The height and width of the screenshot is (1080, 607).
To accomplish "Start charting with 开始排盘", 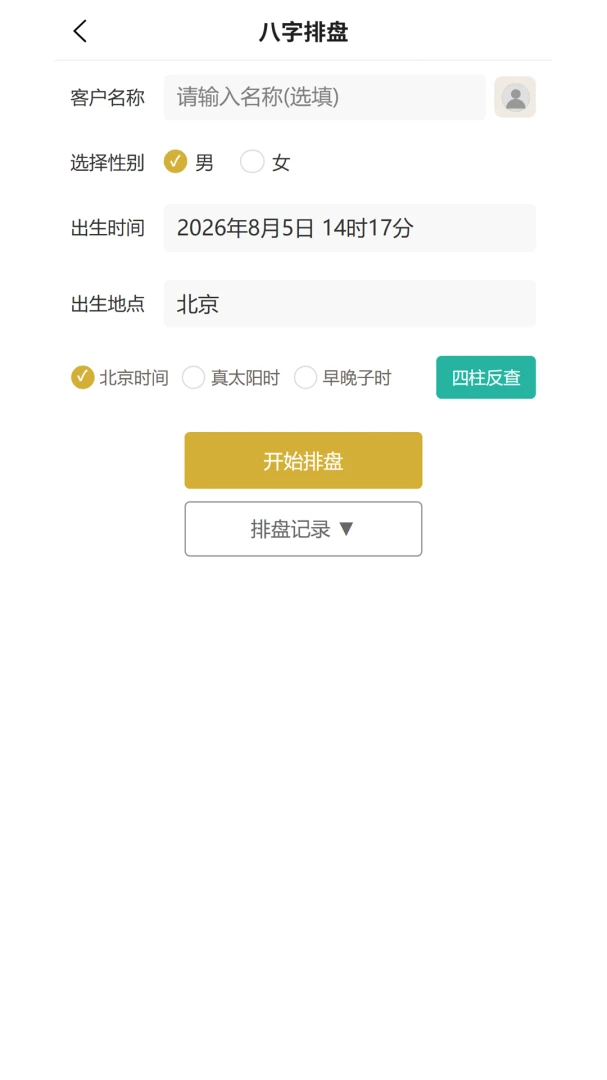I will click(303, 461).
